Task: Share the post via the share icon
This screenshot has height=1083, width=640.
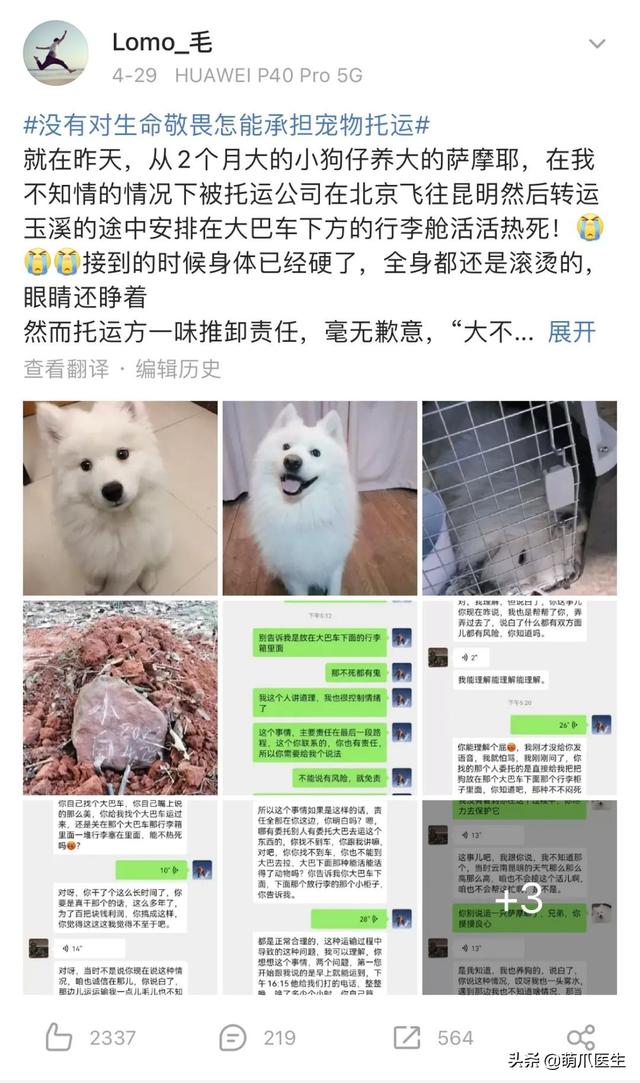Action: 580,1036
